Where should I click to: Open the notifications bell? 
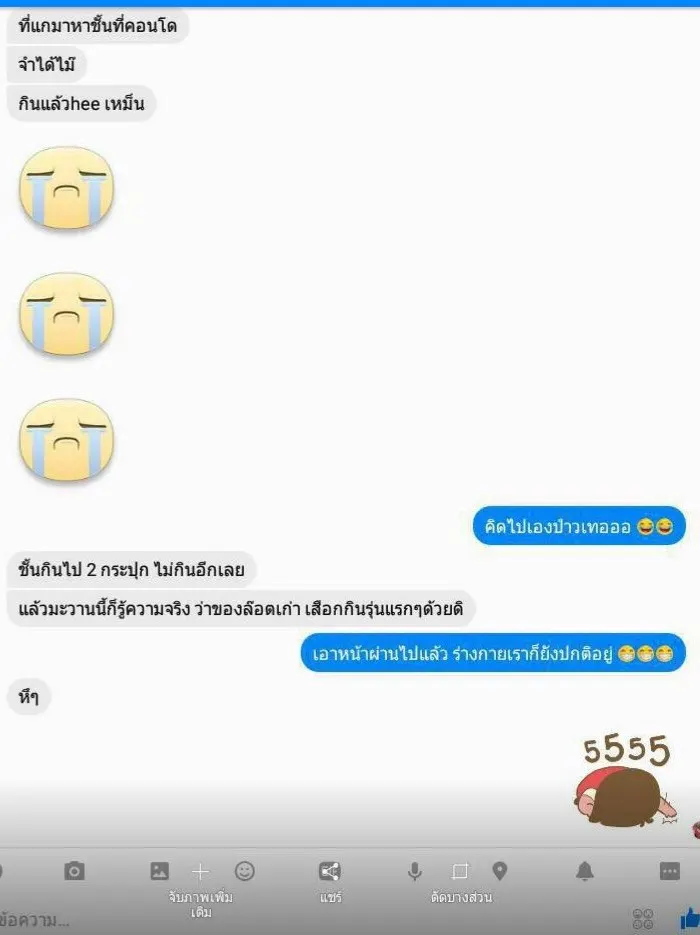[x=585, y=872]
